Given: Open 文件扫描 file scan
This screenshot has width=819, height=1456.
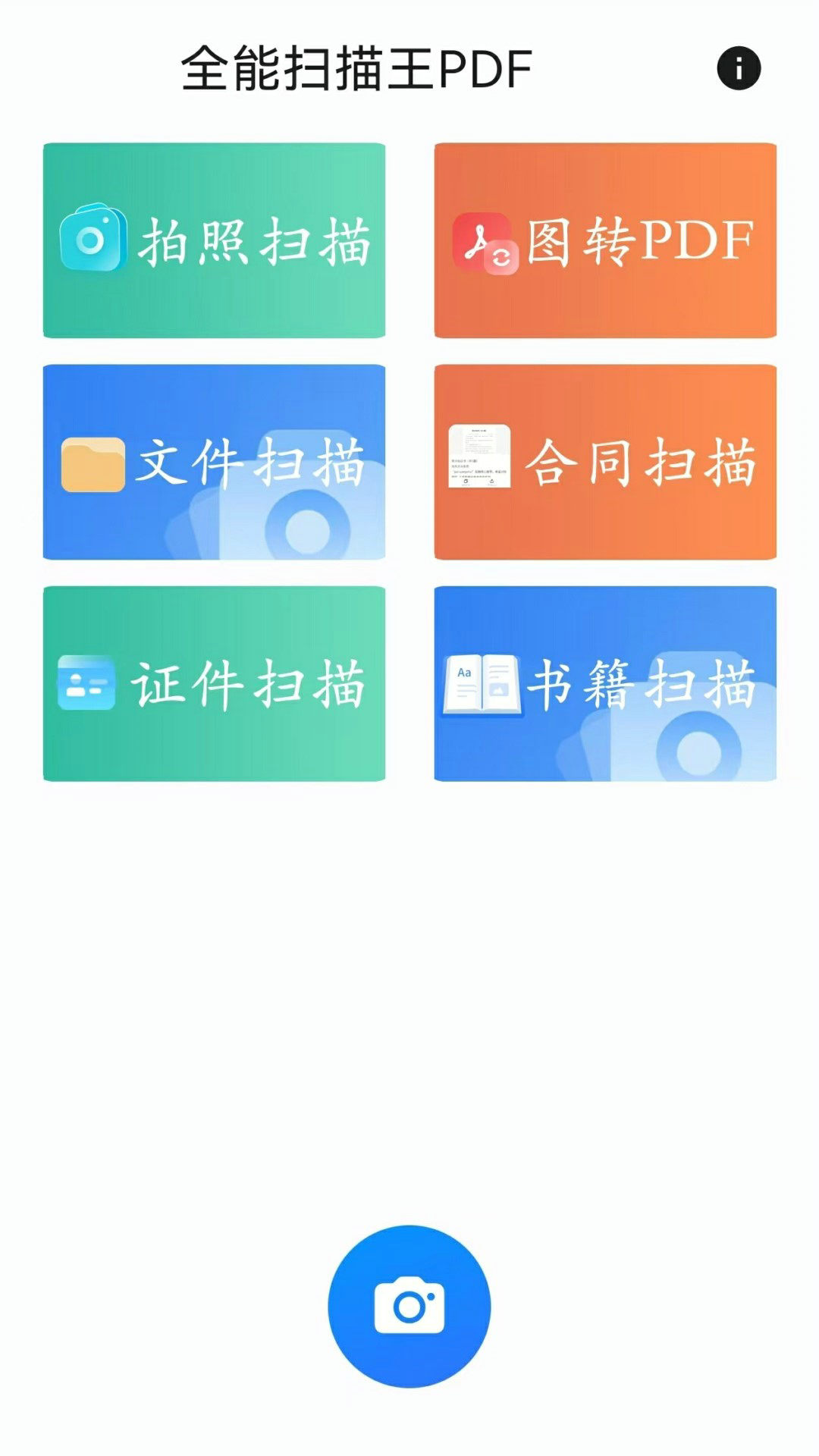Looking at the screenshot, I should (x=214, y=462).
